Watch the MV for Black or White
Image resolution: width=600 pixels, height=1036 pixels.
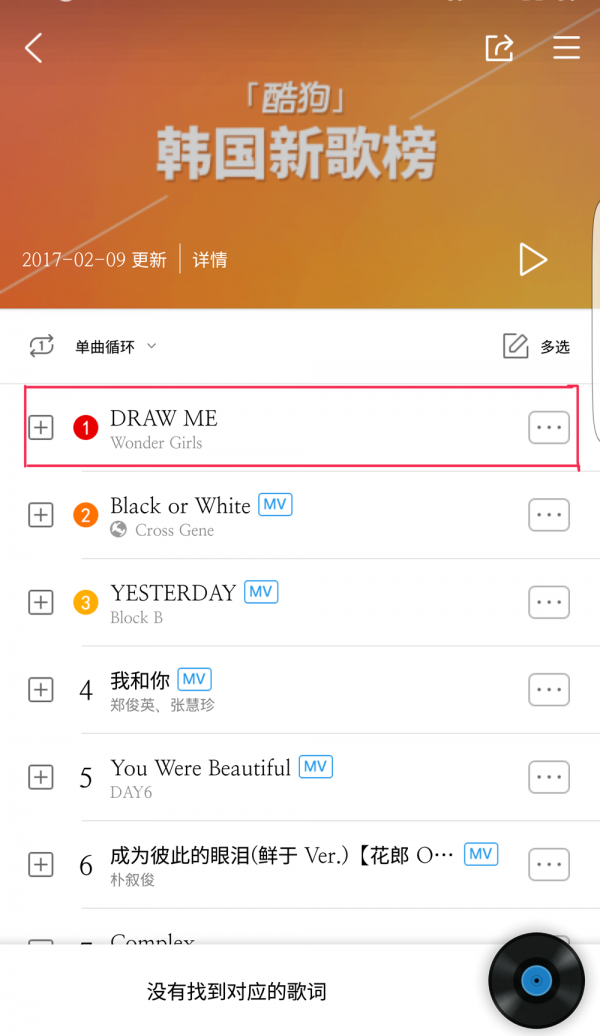tap(275, 504)
